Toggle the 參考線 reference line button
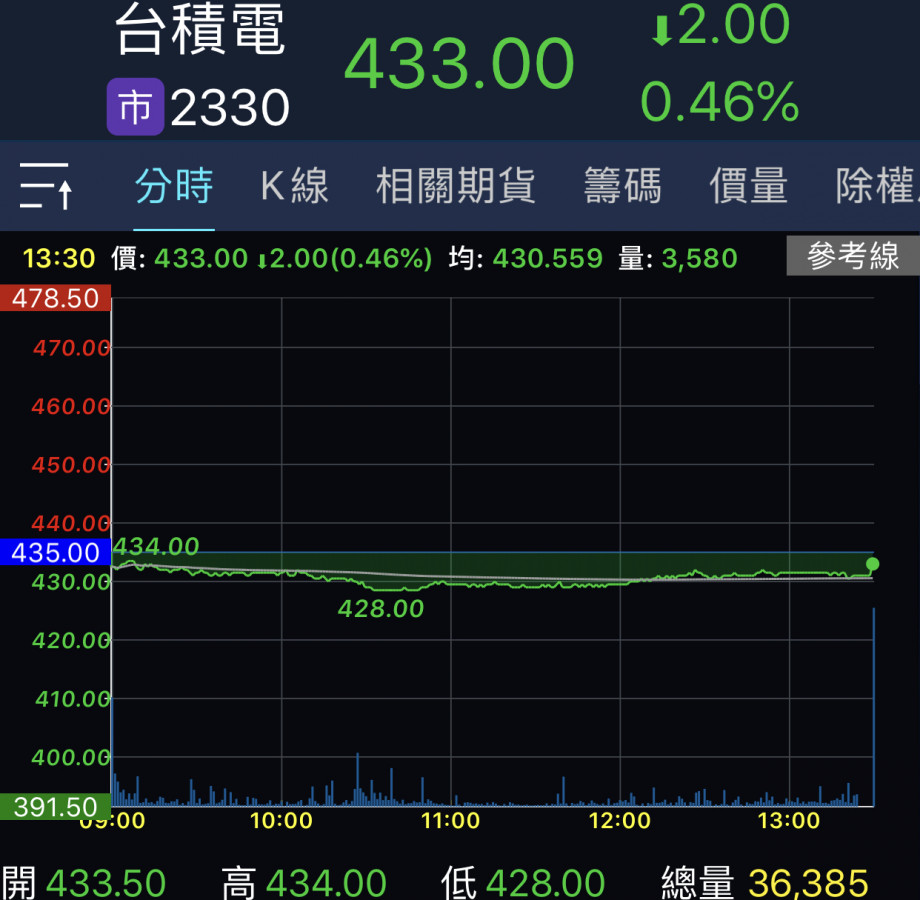920x900 pixels. [x=852, y=257]
